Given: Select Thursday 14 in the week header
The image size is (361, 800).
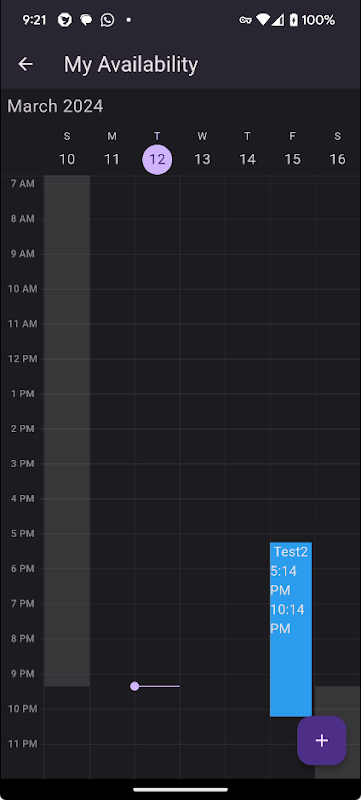Looking at the screenshot, I should click(x=247, y=159).
